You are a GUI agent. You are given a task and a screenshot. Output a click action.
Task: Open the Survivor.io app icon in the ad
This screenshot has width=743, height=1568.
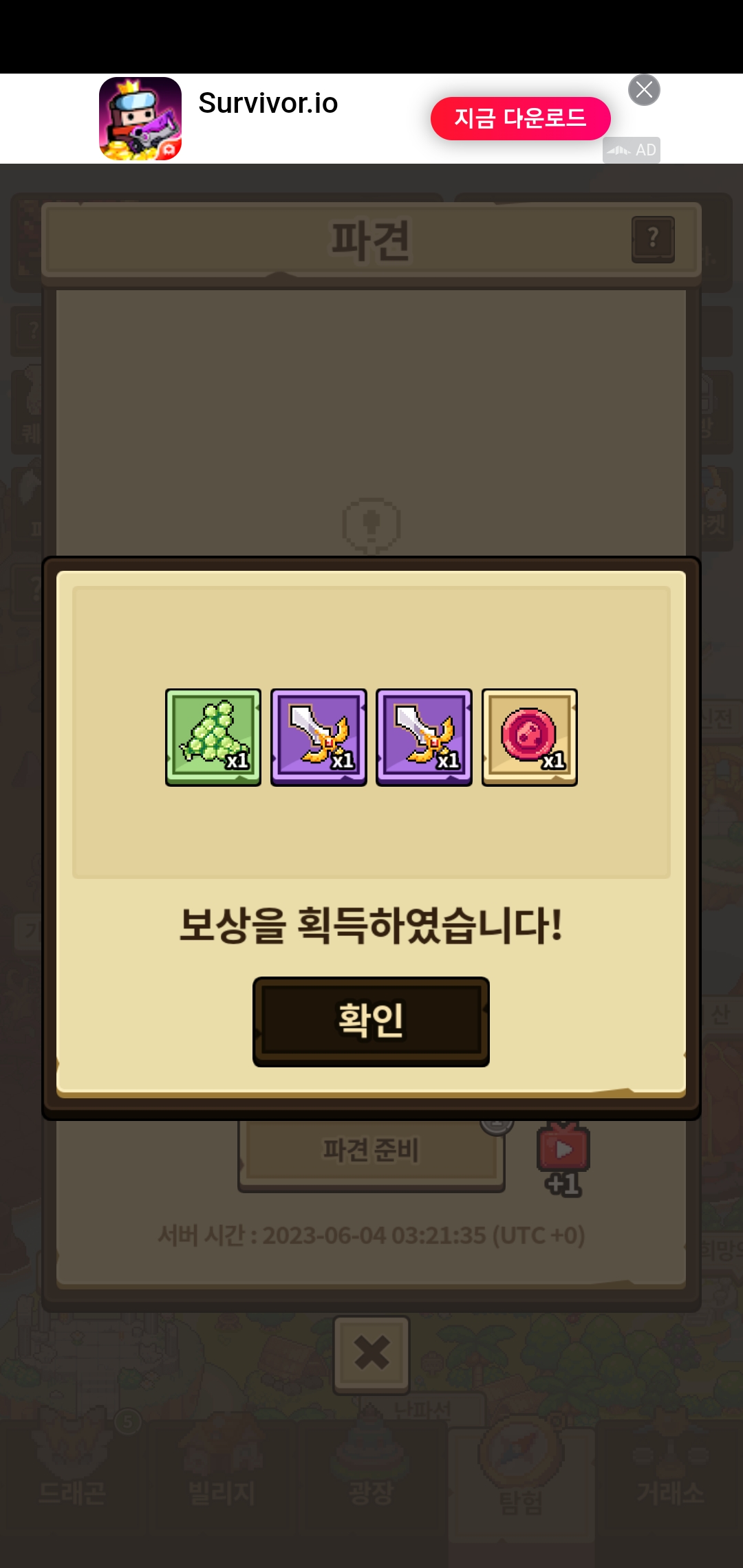pyautogui.click(x=140, y=118)
